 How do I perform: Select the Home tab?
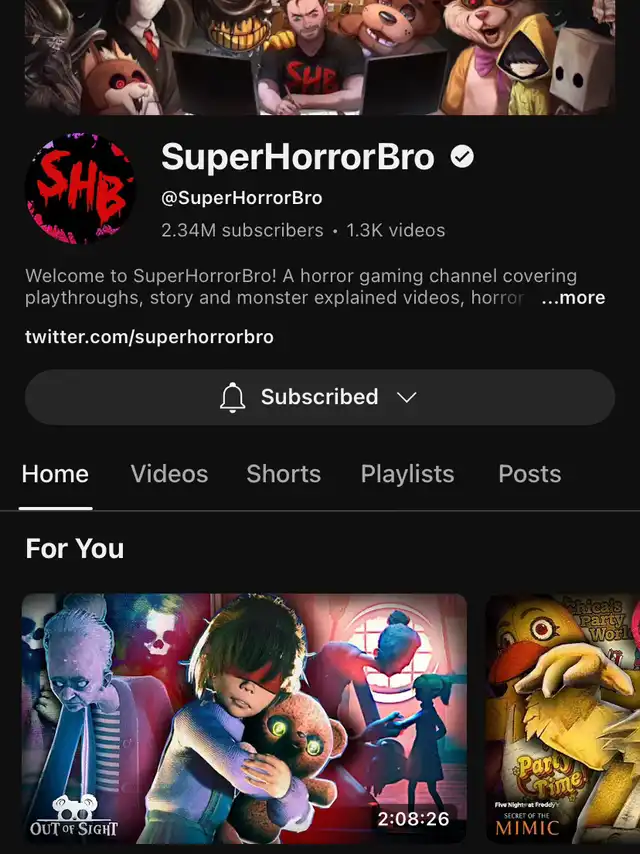[x=55, y=474]
